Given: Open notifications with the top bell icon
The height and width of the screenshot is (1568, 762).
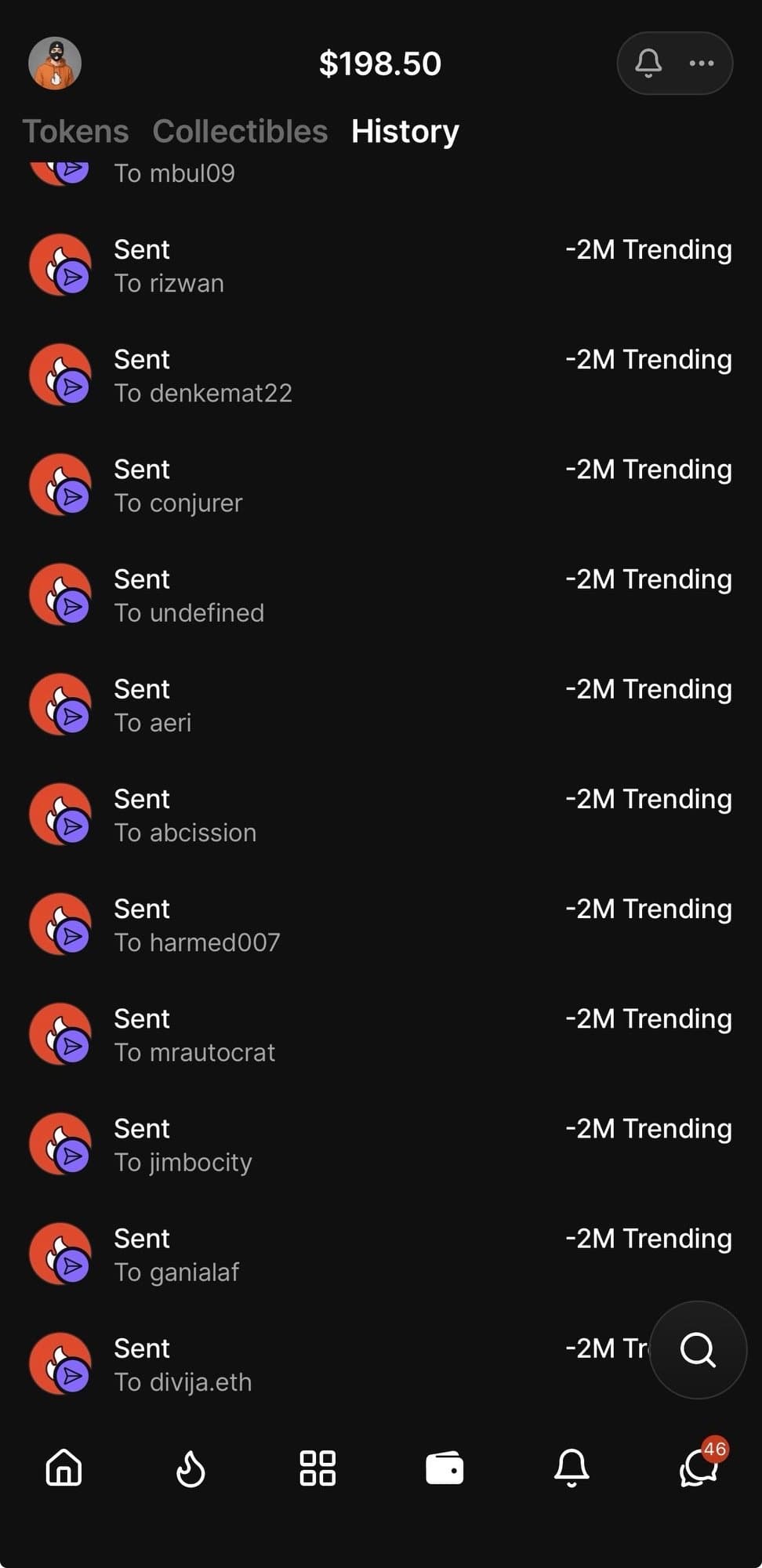Looking at the screenshot, I should click(x=648, y=64).
